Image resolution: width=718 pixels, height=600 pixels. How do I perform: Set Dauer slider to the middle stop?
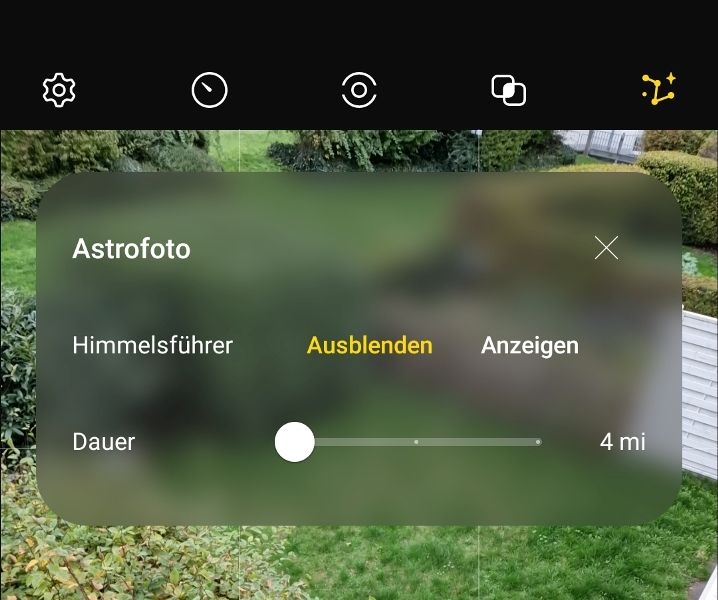(x=416, y=441)
